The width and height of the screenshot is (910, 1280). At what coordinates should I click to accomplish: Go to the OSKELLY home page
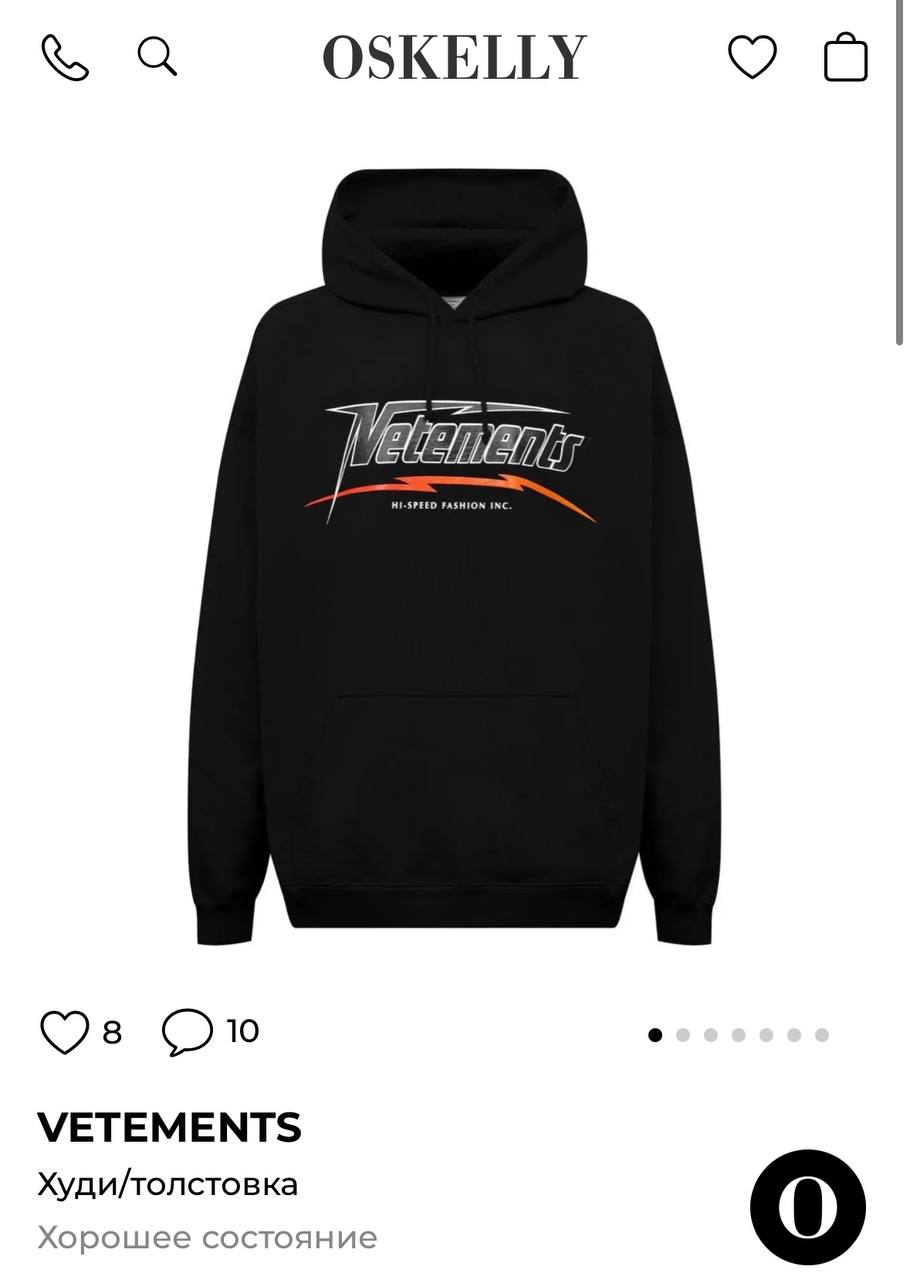coord(454,58)
